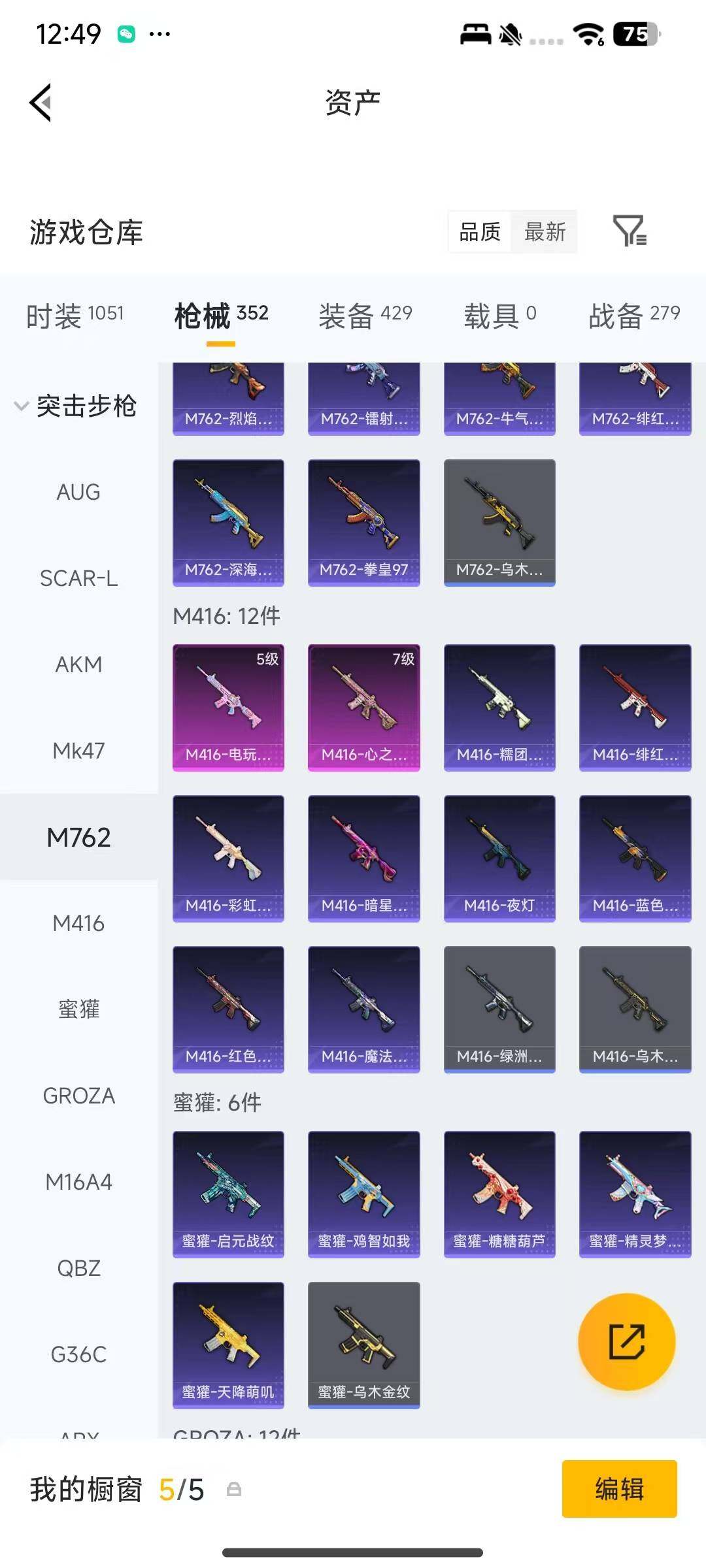Select GROZA in the weapon list
Screen dimensions: 706x1568
coord(78,1096)
